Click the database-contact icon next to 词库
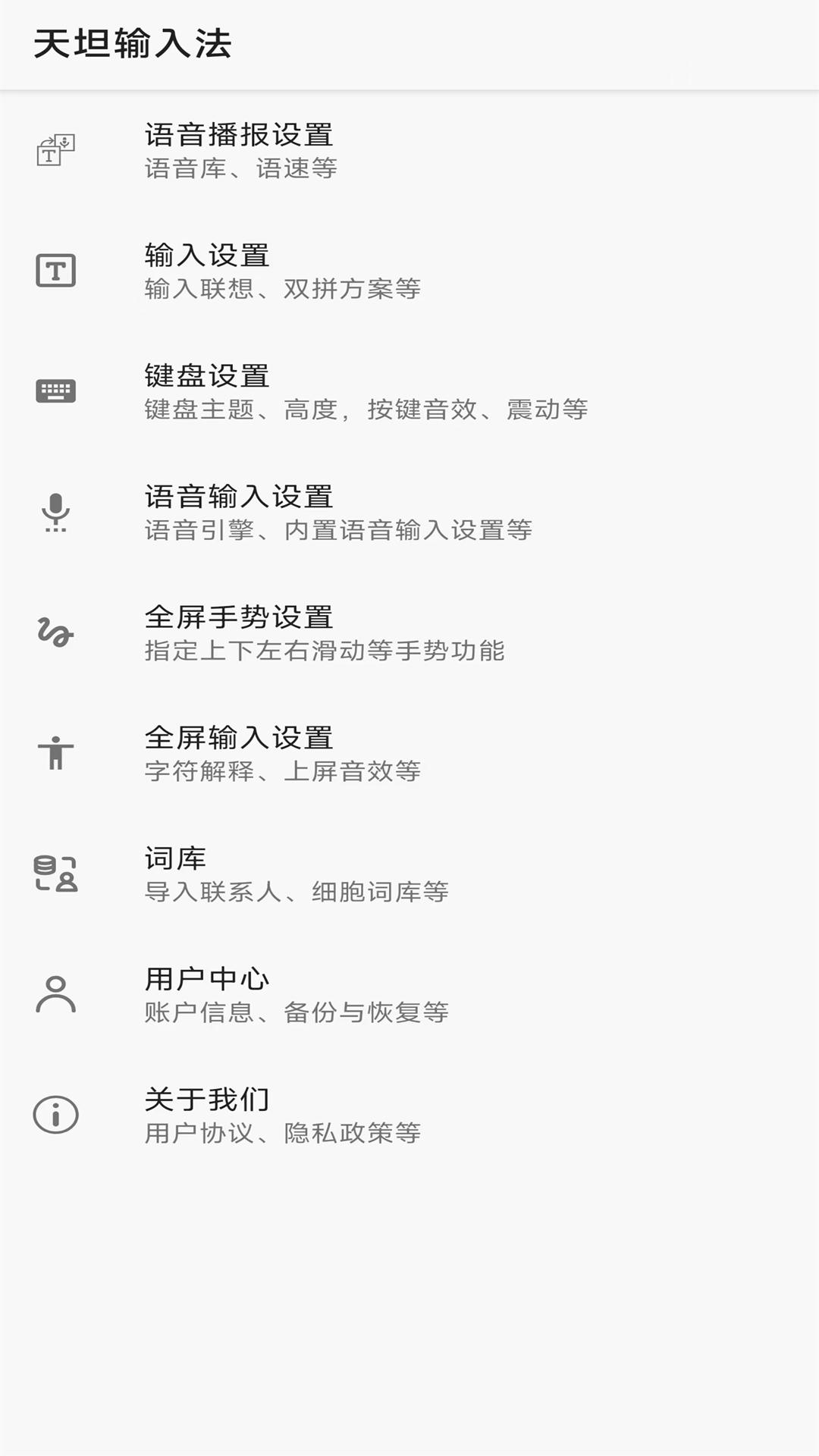This screenshot has height=1456, width=819. (55, 874)
